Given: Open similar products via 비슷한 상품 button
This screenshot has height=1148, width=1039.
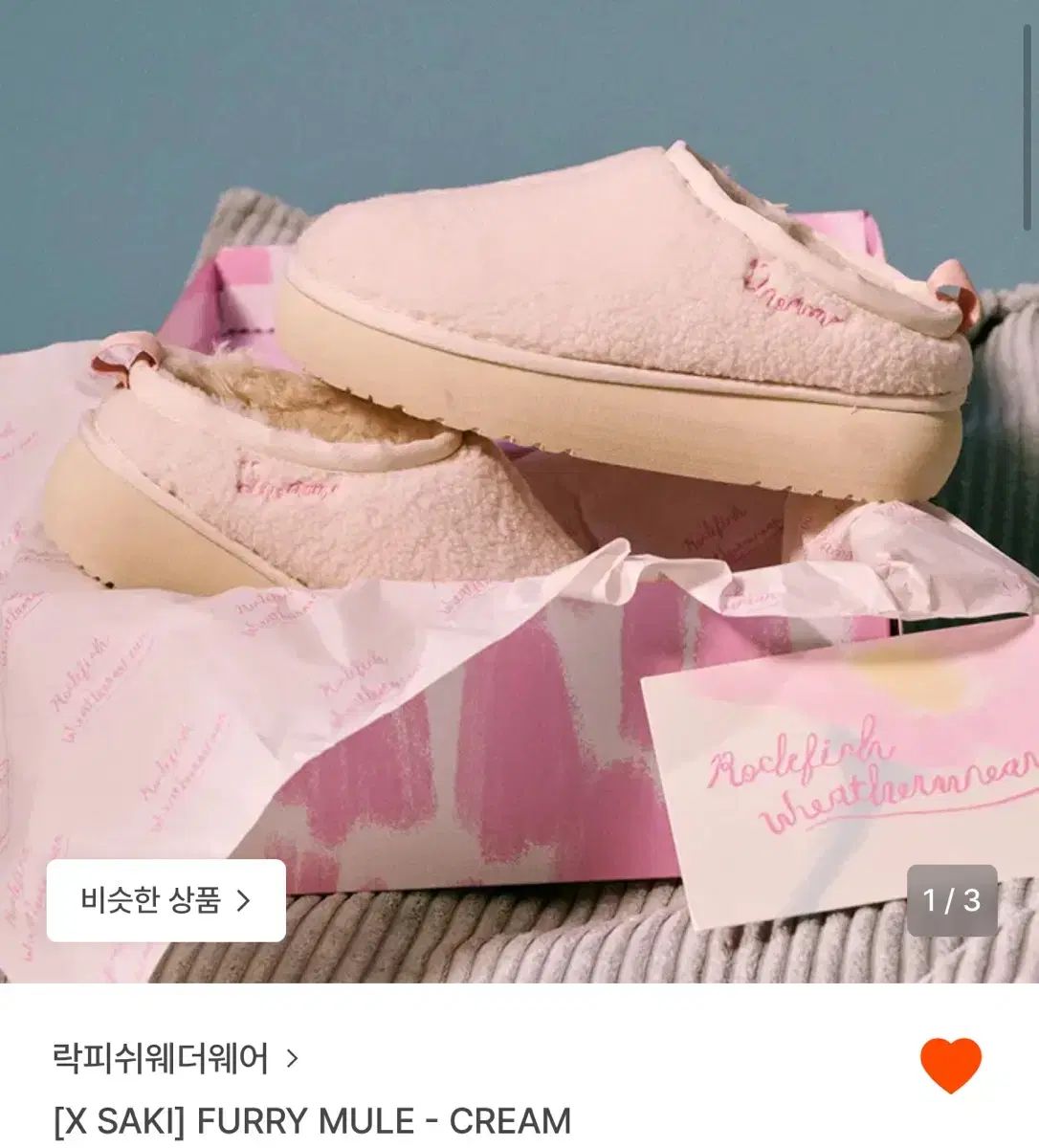Looking at the screenshot, I should (x=166, y=900).
